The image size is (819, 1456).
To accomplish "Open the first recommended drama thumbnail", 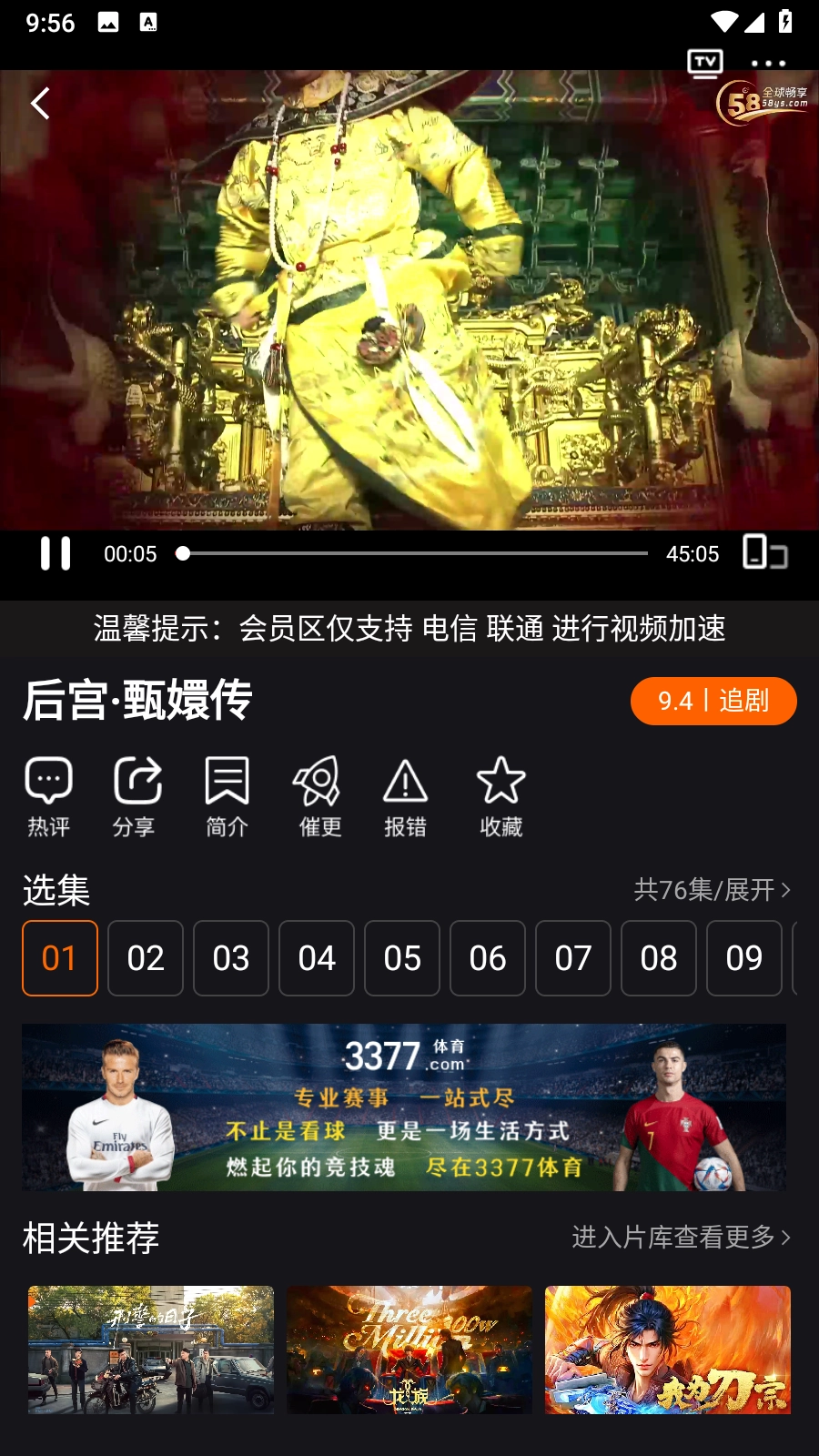I will pos(149,1350).
